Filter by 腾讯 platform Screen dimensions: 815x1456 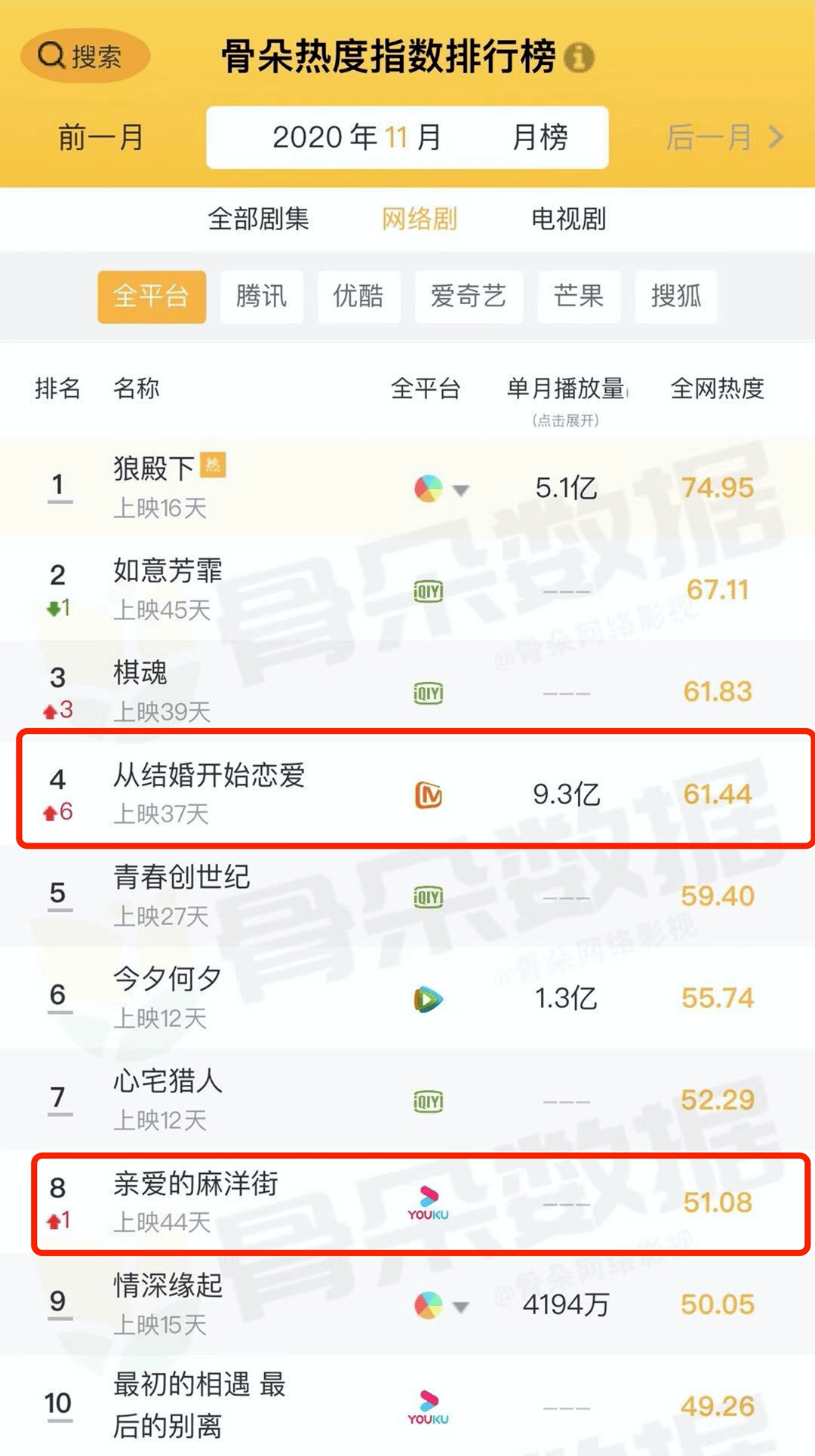pyautogui.click(x=261, y=296)
